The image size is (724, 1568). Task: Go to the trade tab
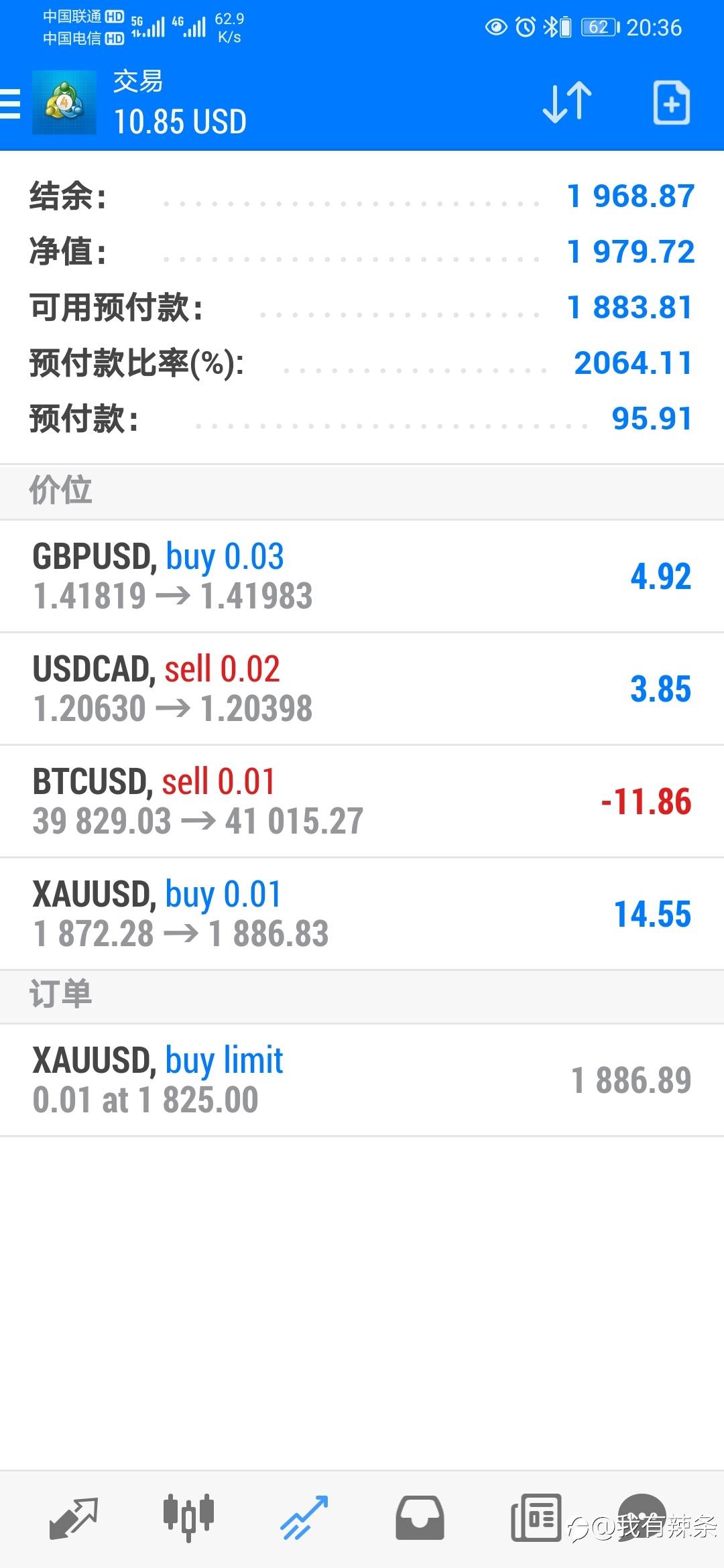coord(304,1518)
